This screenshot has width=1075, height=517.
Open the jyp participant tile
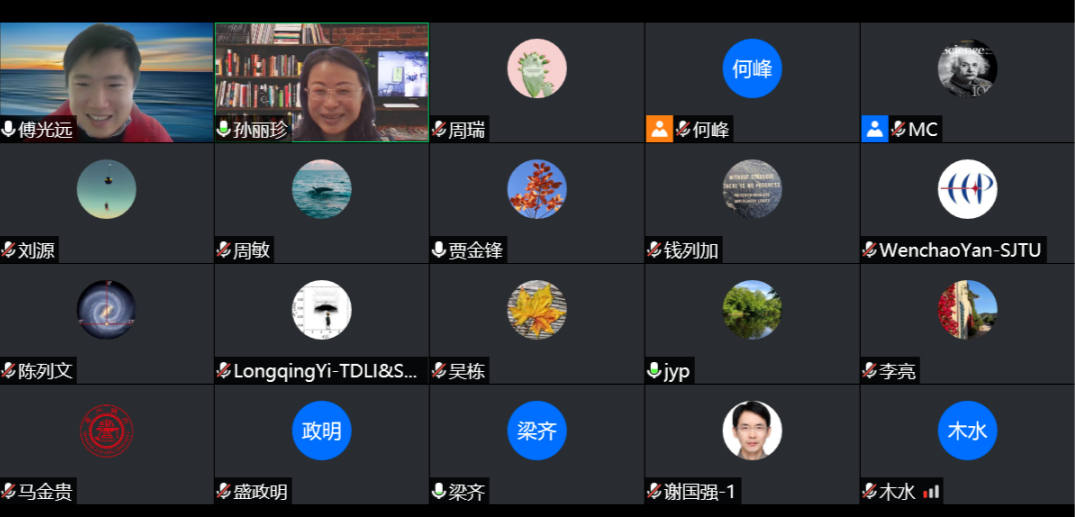coord(752,324)
